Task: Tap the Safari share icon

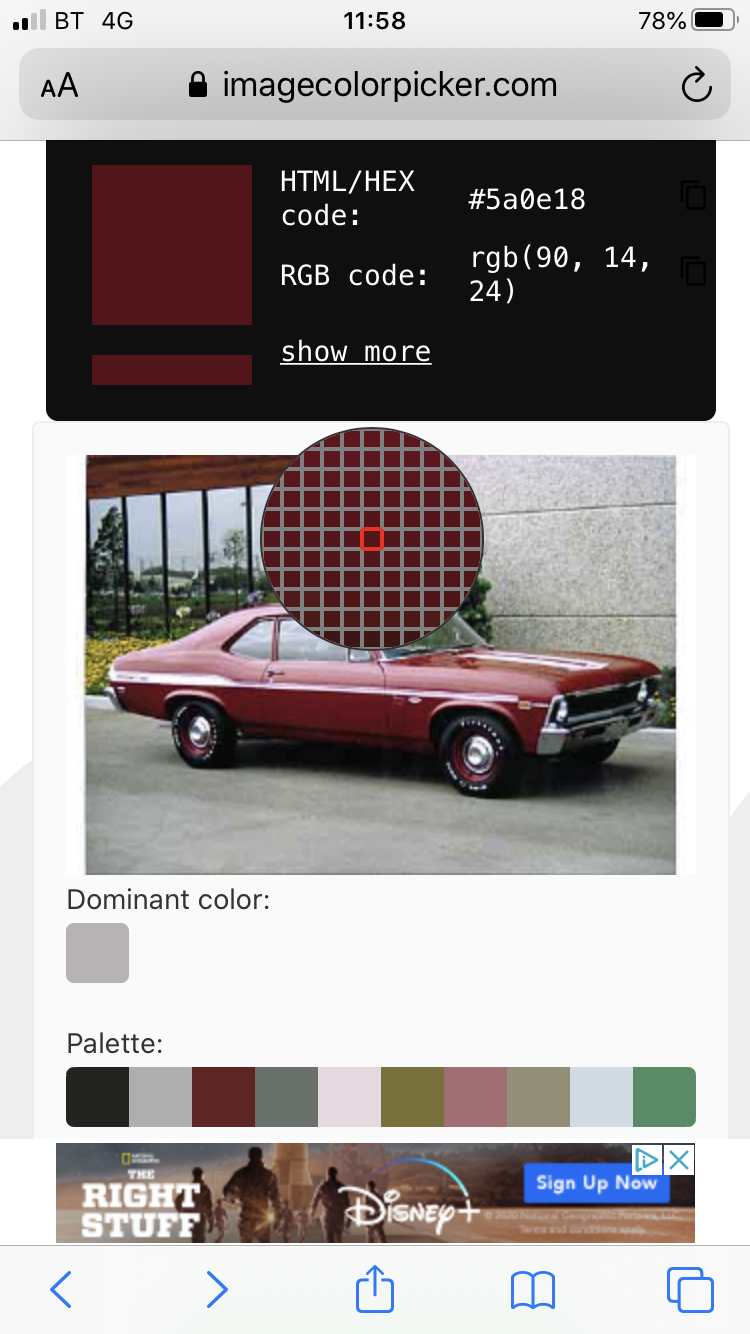Action: pos(374,1290)
